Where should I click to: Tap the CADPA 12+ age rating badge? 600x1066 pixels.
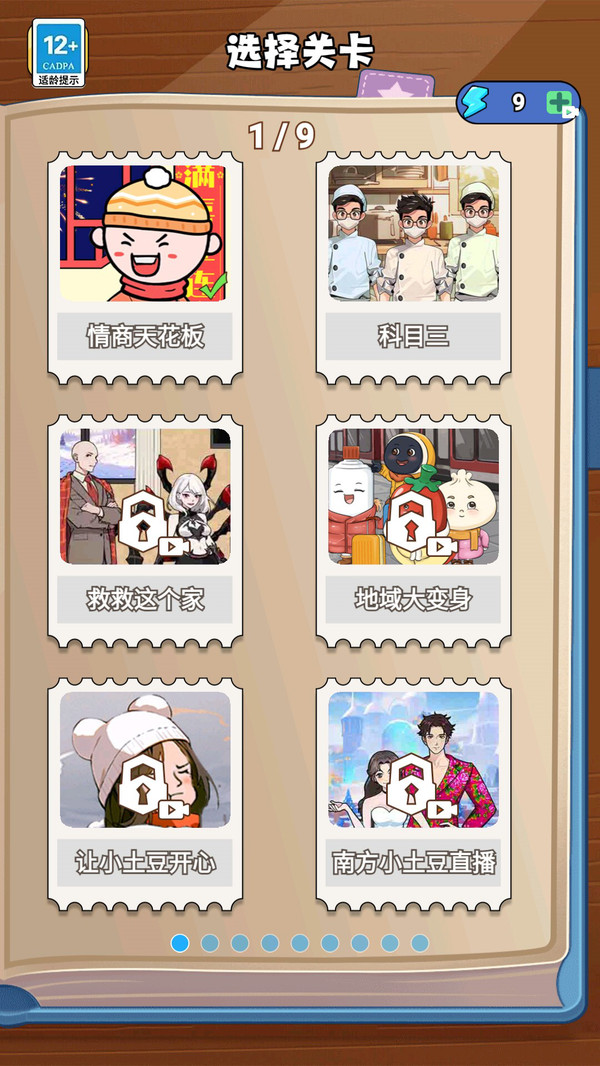pos(58,51)
